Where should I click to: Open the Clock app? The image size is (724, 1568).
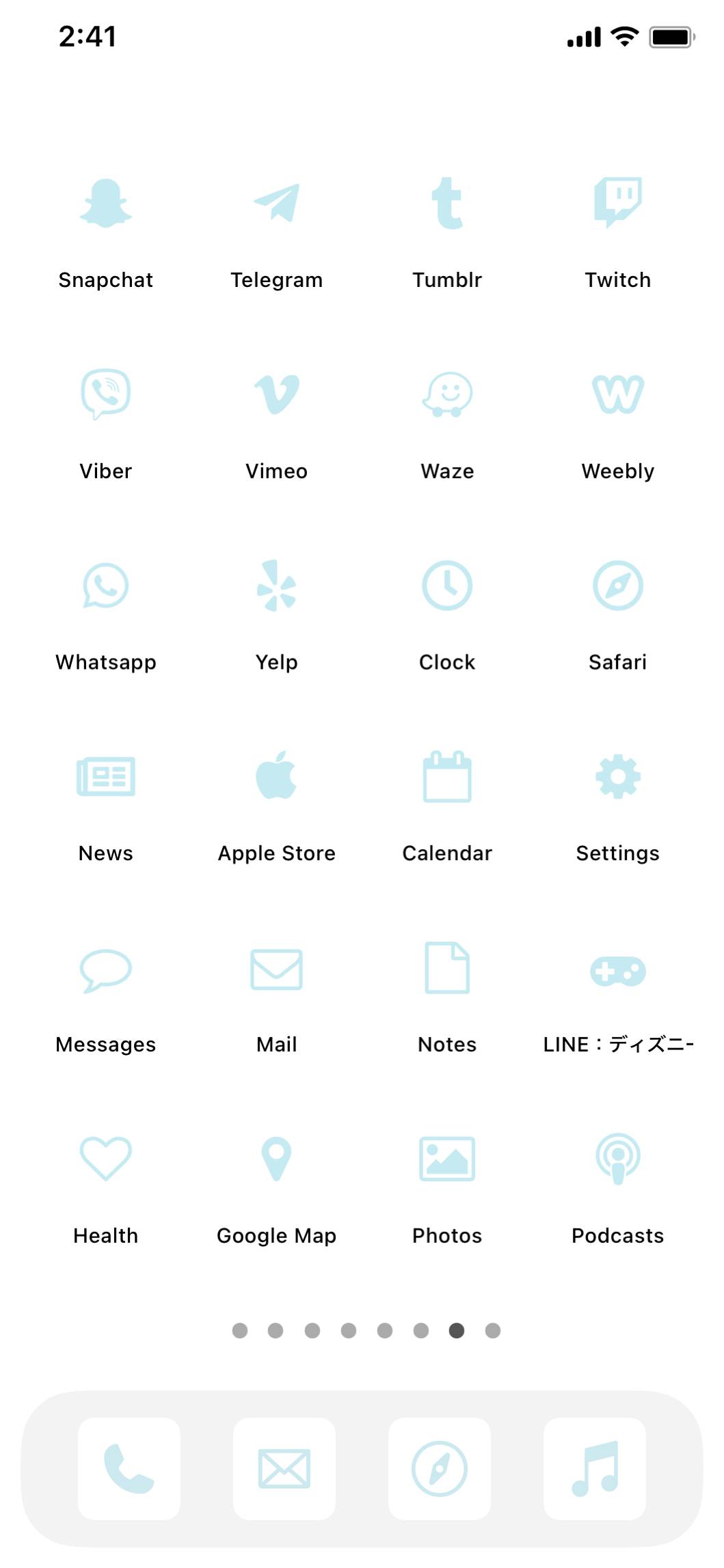pos(447,586)
